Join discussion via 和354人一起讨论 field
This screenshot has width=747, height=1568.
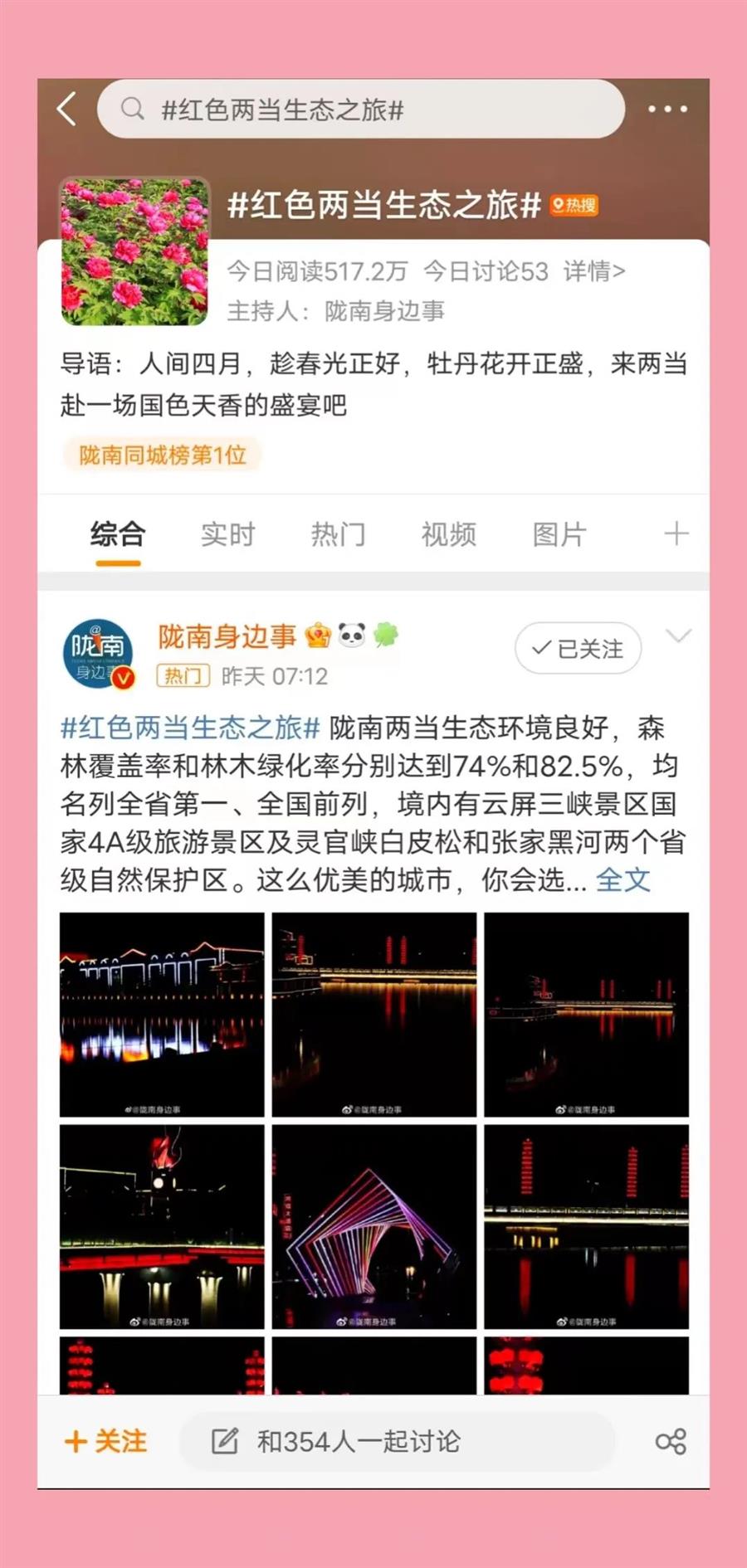[397, 1441]
